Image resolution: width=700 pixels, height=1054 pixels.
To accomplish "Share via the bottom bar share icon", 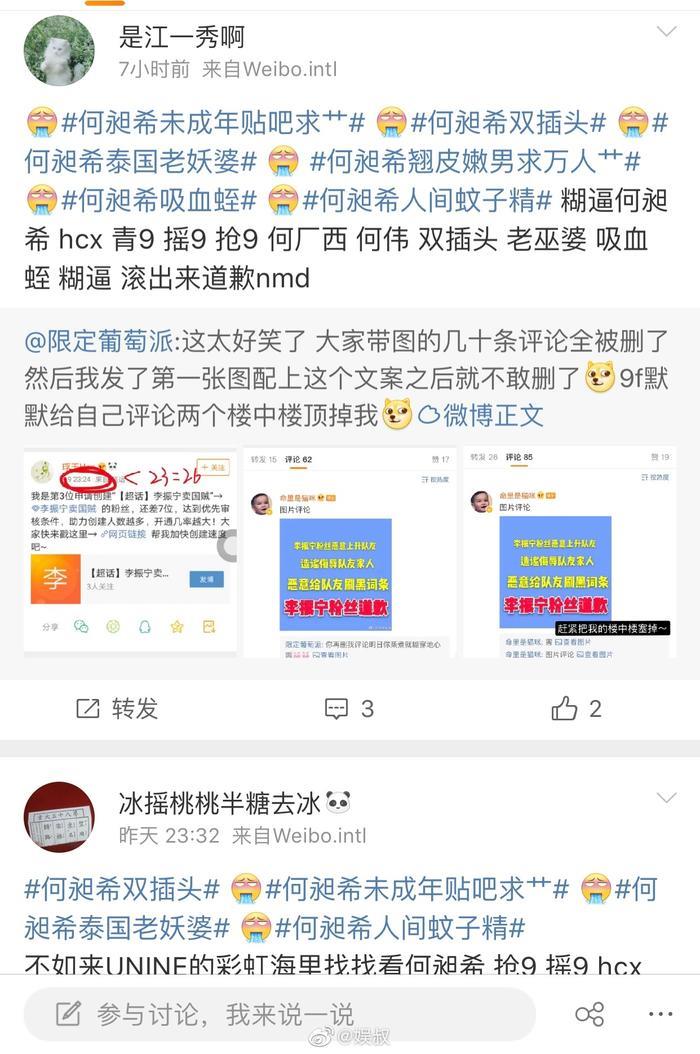I will coord(589,1014).
